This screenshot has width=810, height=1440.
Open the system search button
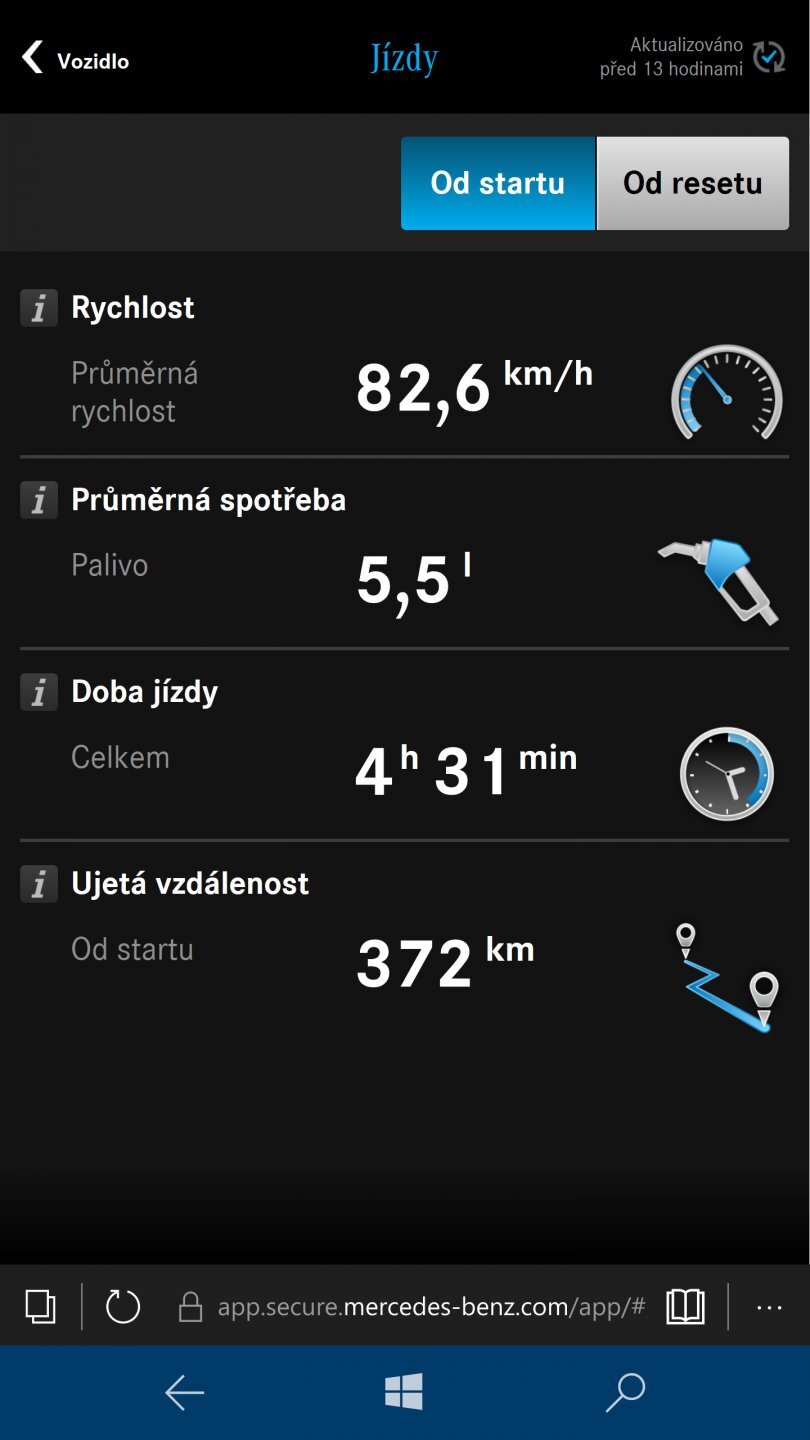(x=625, y=1392)
